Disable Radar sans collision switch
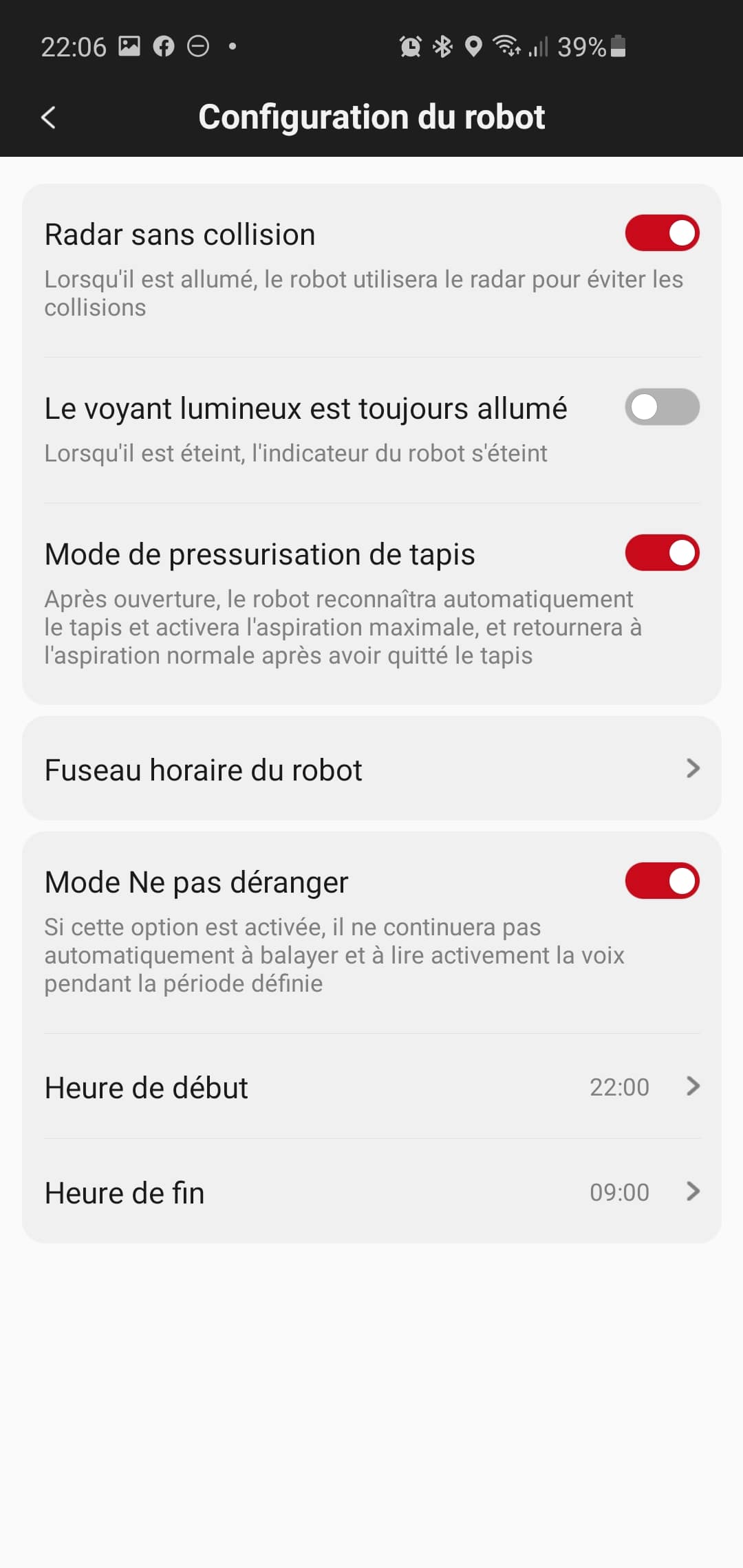 (x=662, y=233)
